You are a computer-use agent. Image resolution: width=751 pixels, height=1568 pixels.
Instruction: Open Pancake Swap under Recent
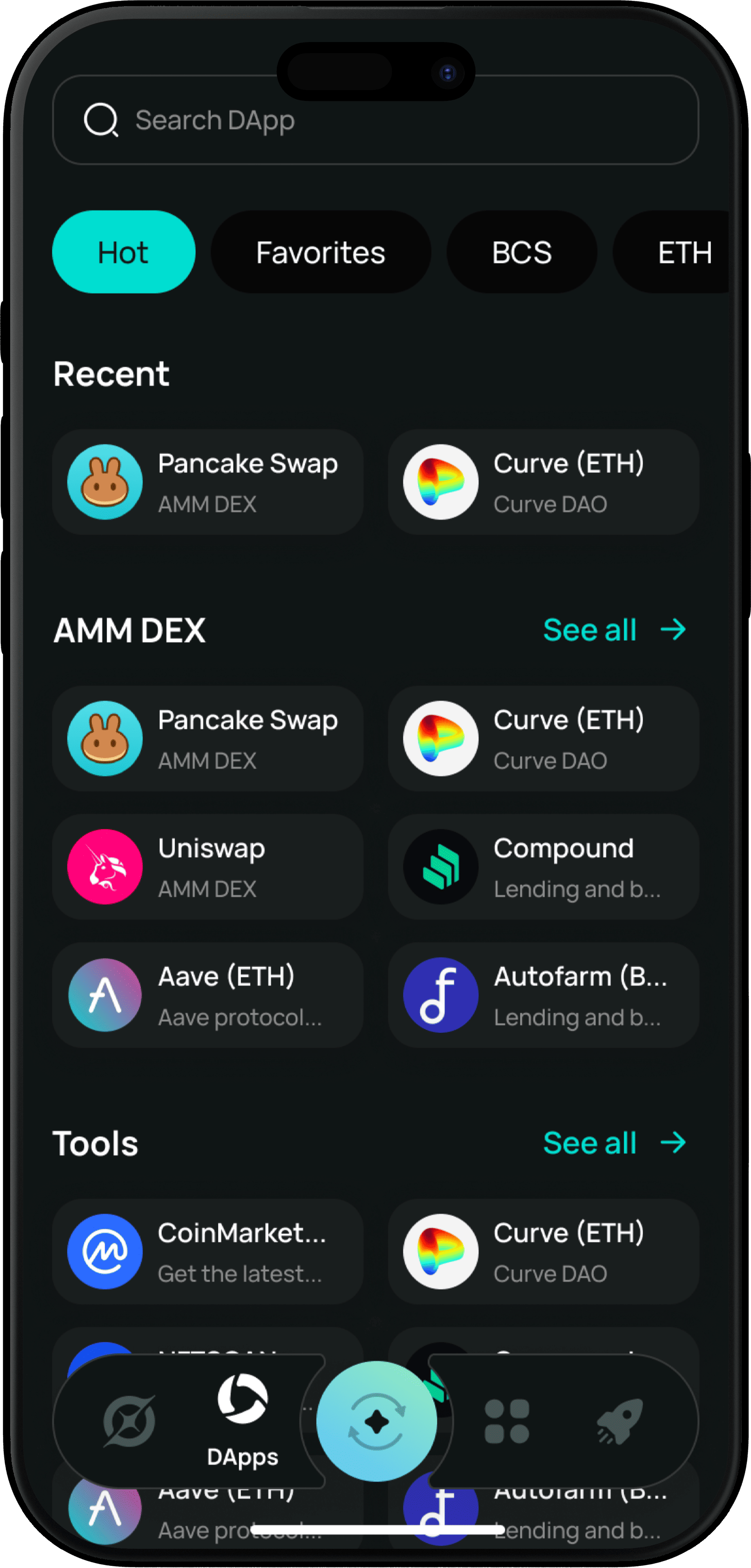207,482
